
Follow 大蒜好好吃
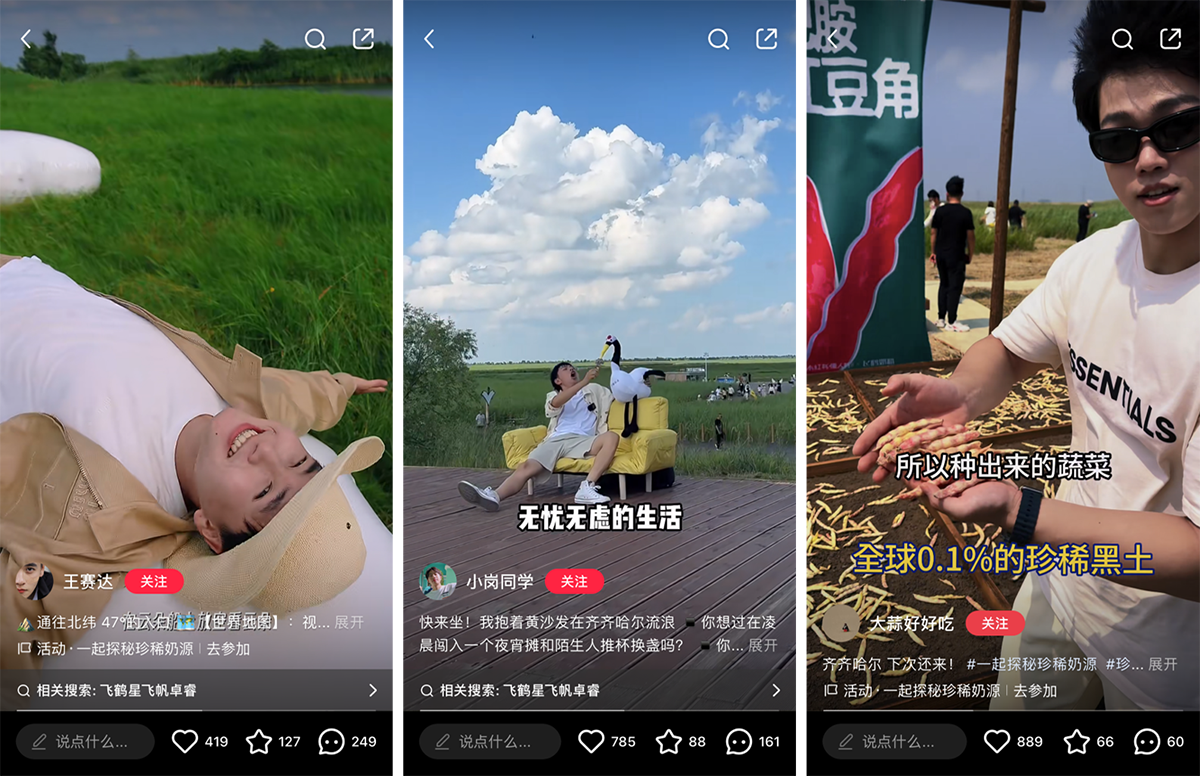(x=994, y=623)
